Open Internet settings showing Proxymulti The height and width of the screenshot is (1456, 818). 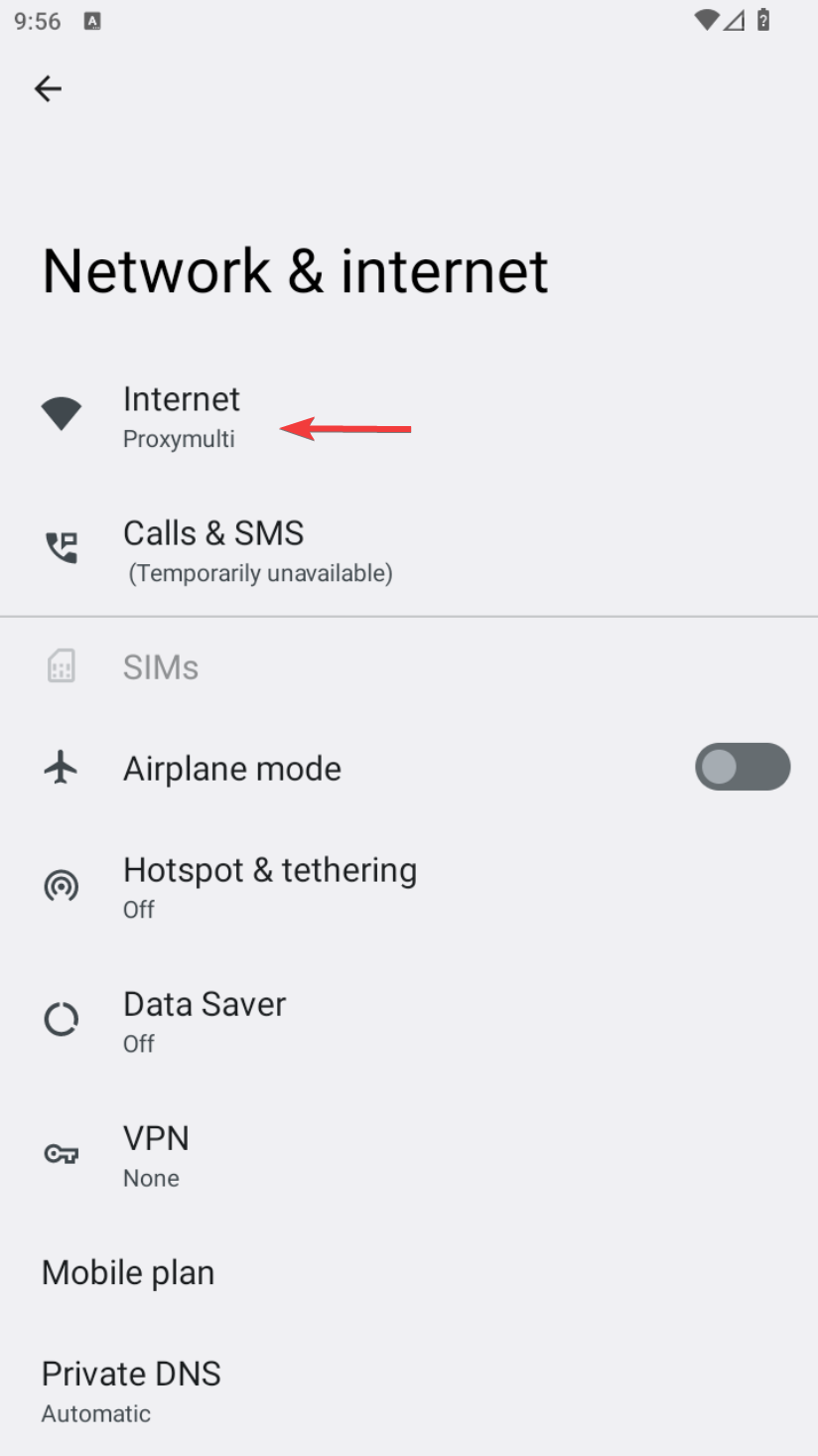click(x=409, y=416)
